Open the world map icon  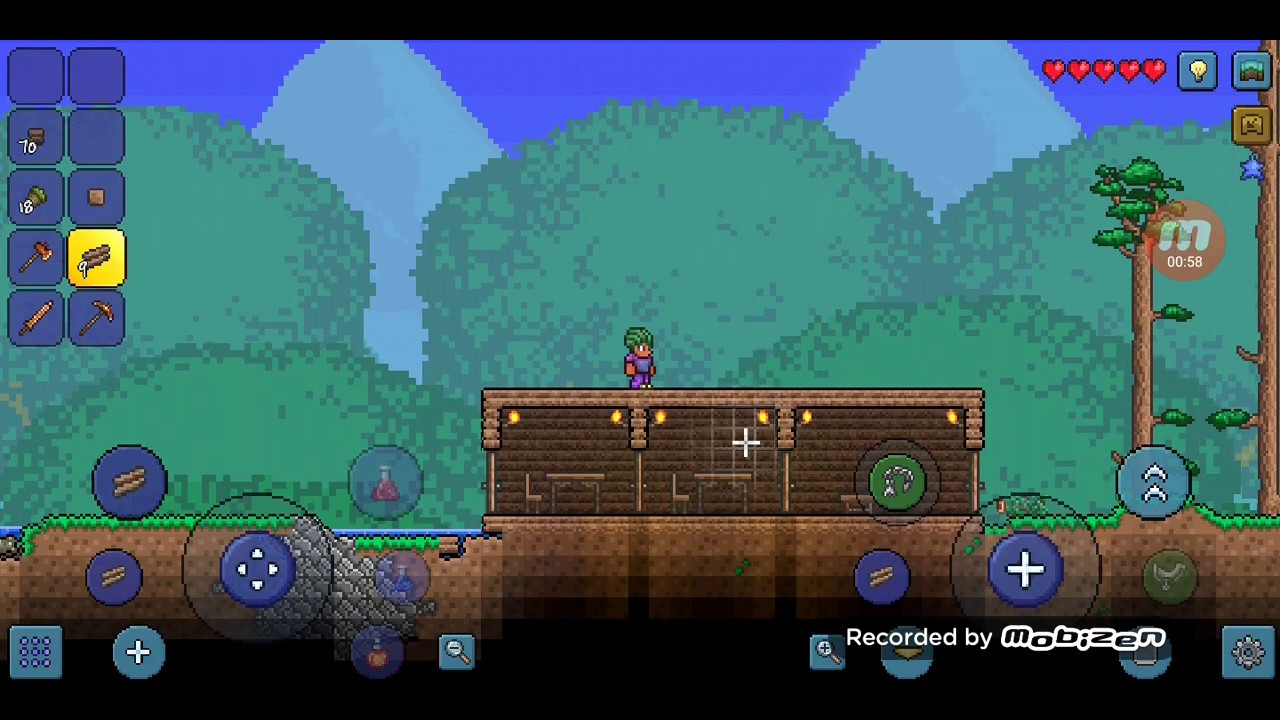[1251, 71]
